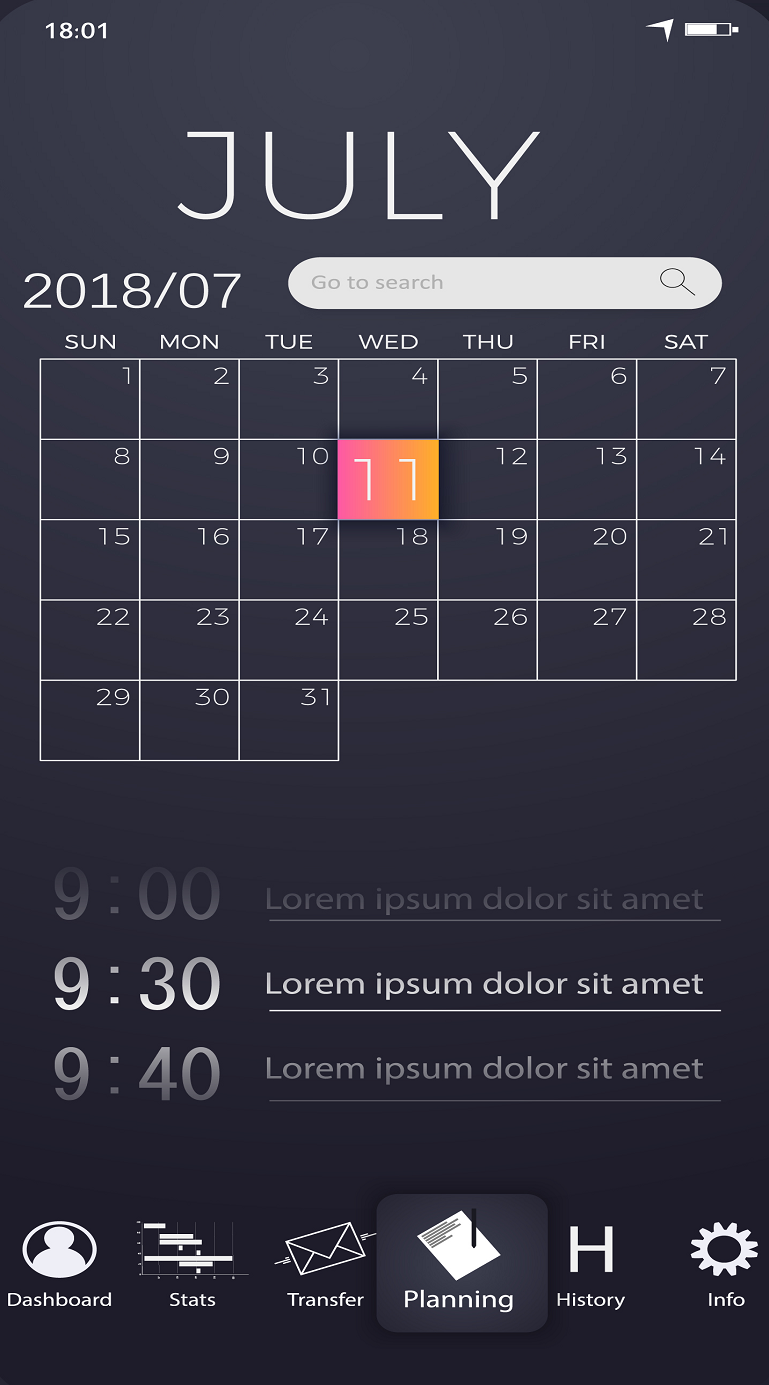Open the Info settings tab
The height and width of the screenshot is (1385, 769).
coord(725,1264)
